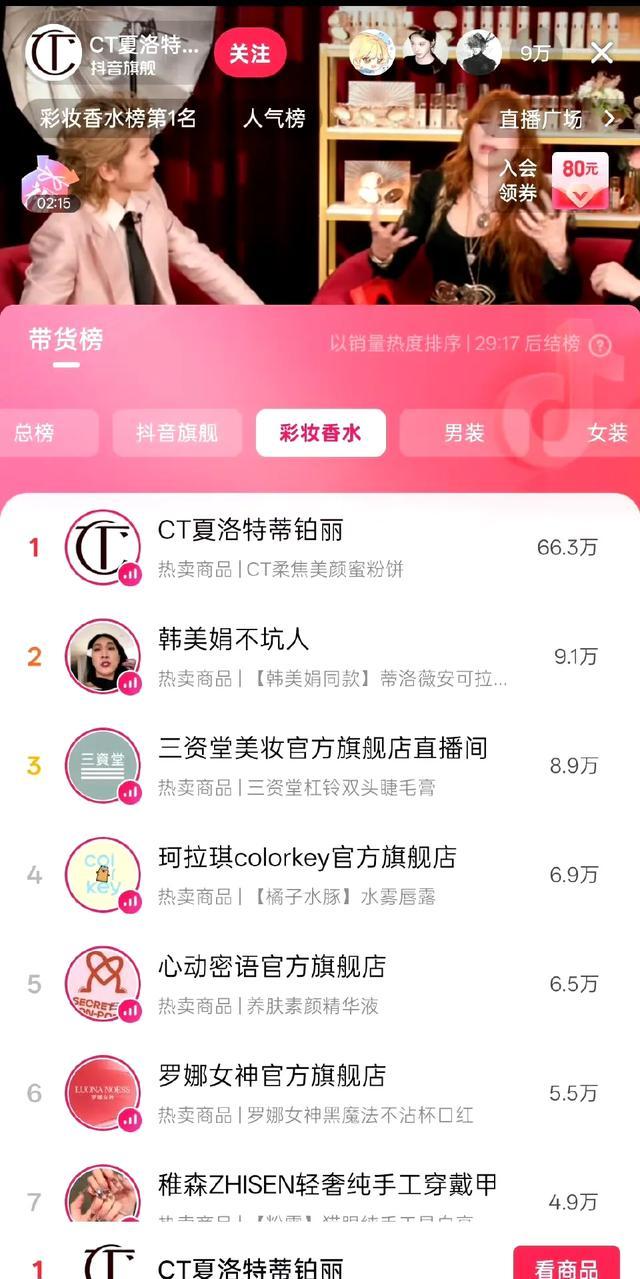Screen dimensions: 640x1279
Task: Close the livestream
Action: (x=602, y=53)
